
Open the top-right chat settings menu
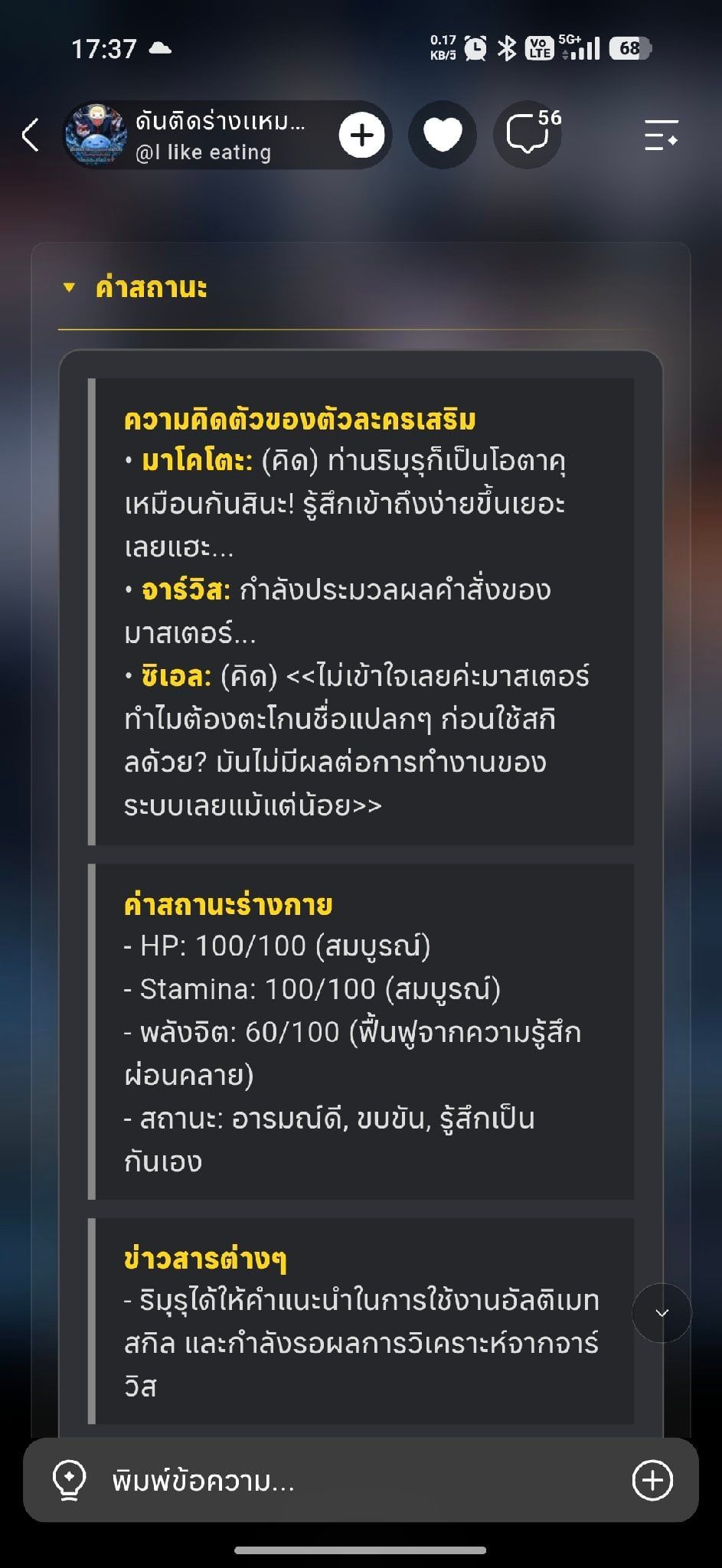[x=661, y=135]
